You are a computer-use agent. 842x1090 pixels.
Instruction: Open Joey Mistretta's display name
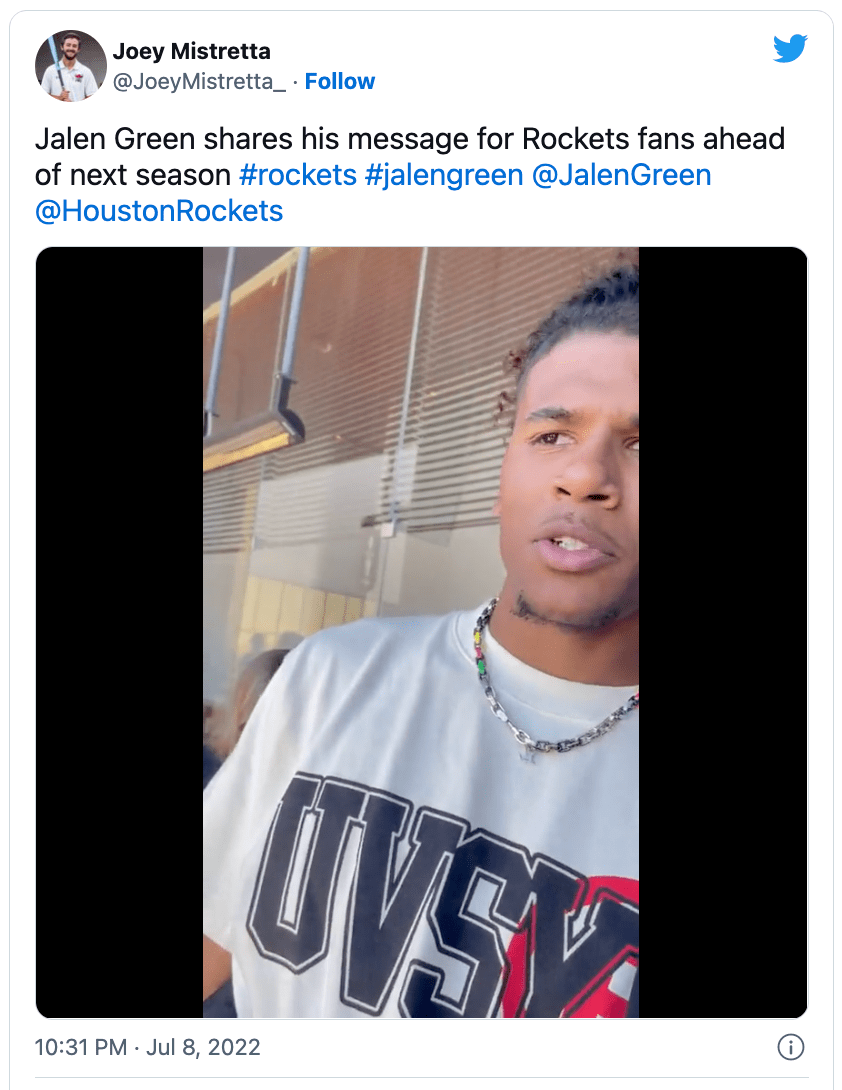coord(191,51)
